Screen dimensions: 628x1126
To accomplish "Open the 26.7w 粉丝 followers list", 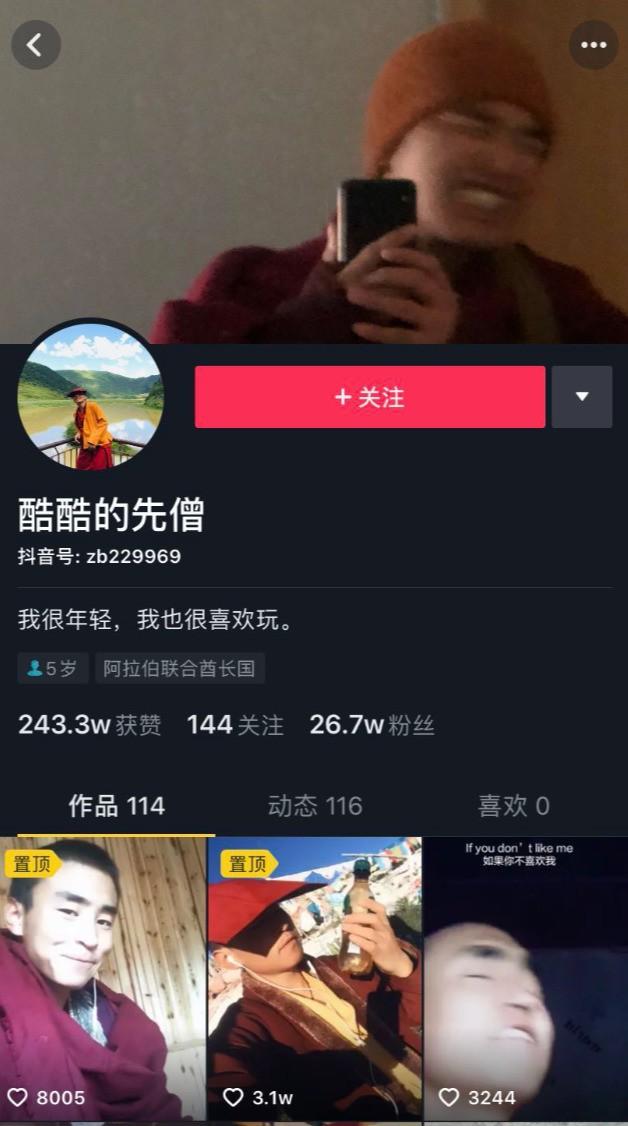I will tap(371, 725).
